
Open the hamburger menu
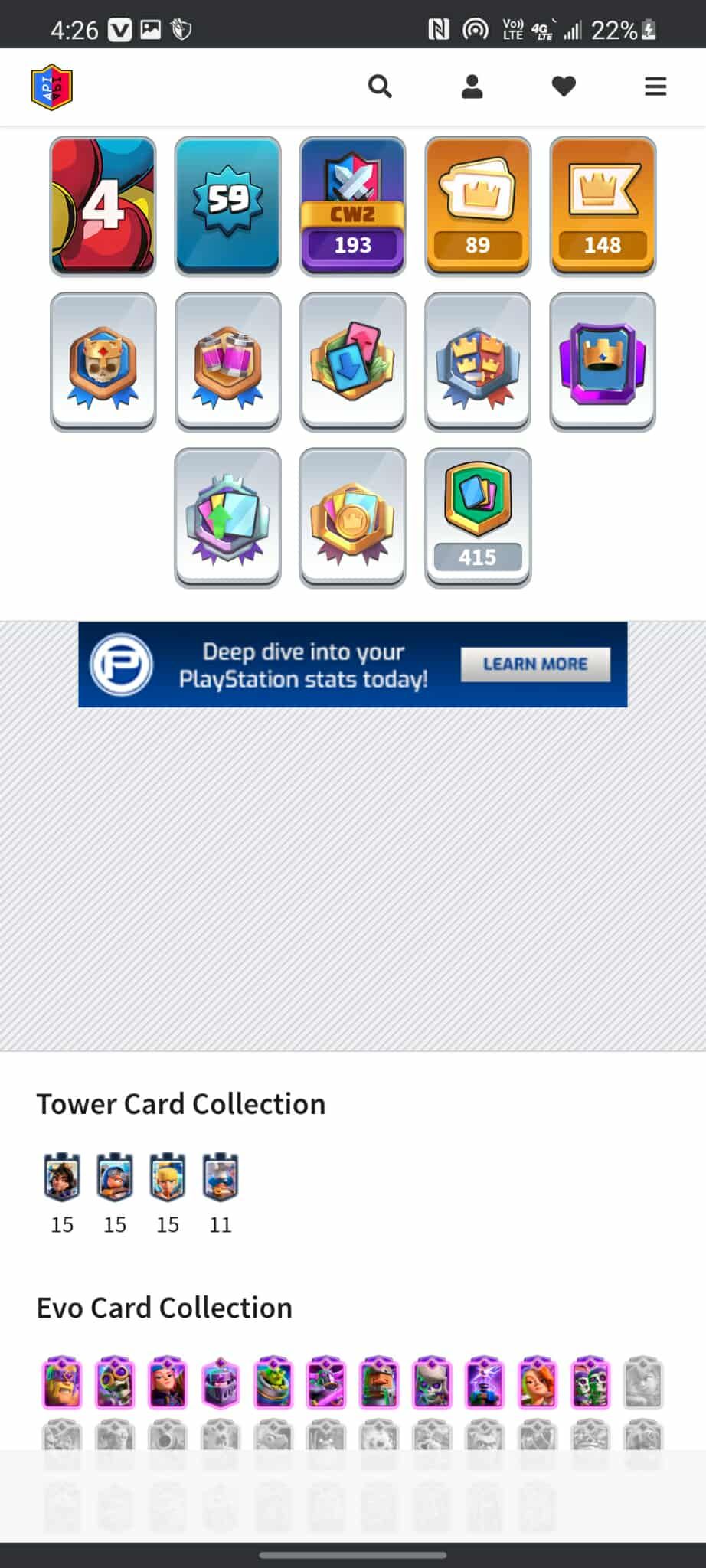click(655, 87)
